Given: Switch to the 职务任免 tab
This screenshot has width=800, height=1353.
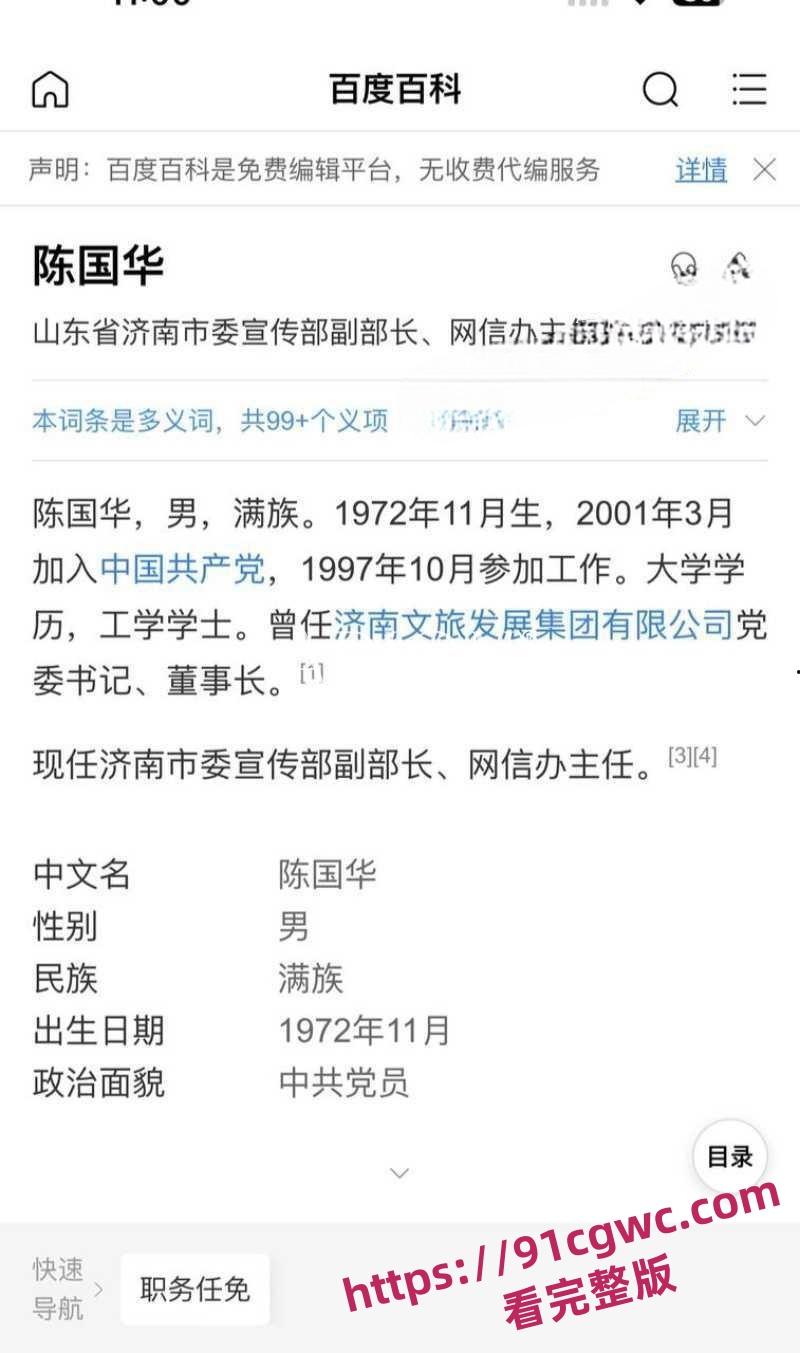Looking at the screenshot, I should [194, 1289].
